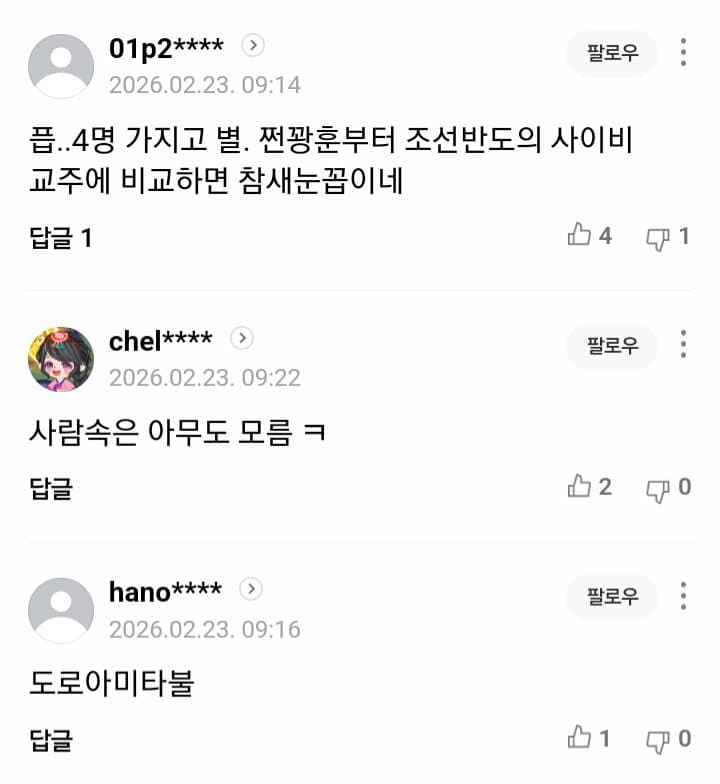Open hano**** profile arrow
Viewport: 720px width, 784px height.
[x=251, y=590]
